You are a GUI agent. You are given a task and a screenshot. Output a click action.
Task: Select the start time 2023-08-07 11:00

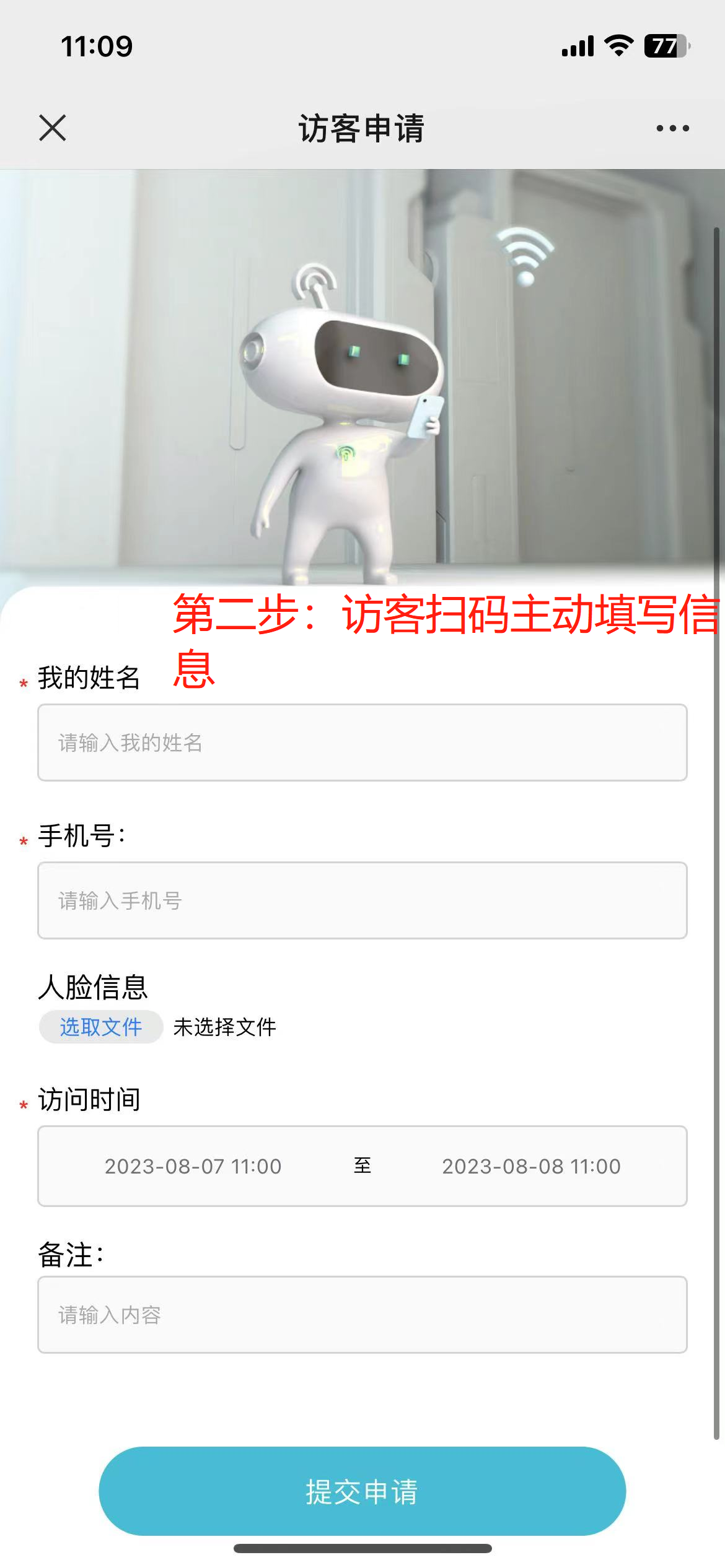click(x=193, y=1166)
